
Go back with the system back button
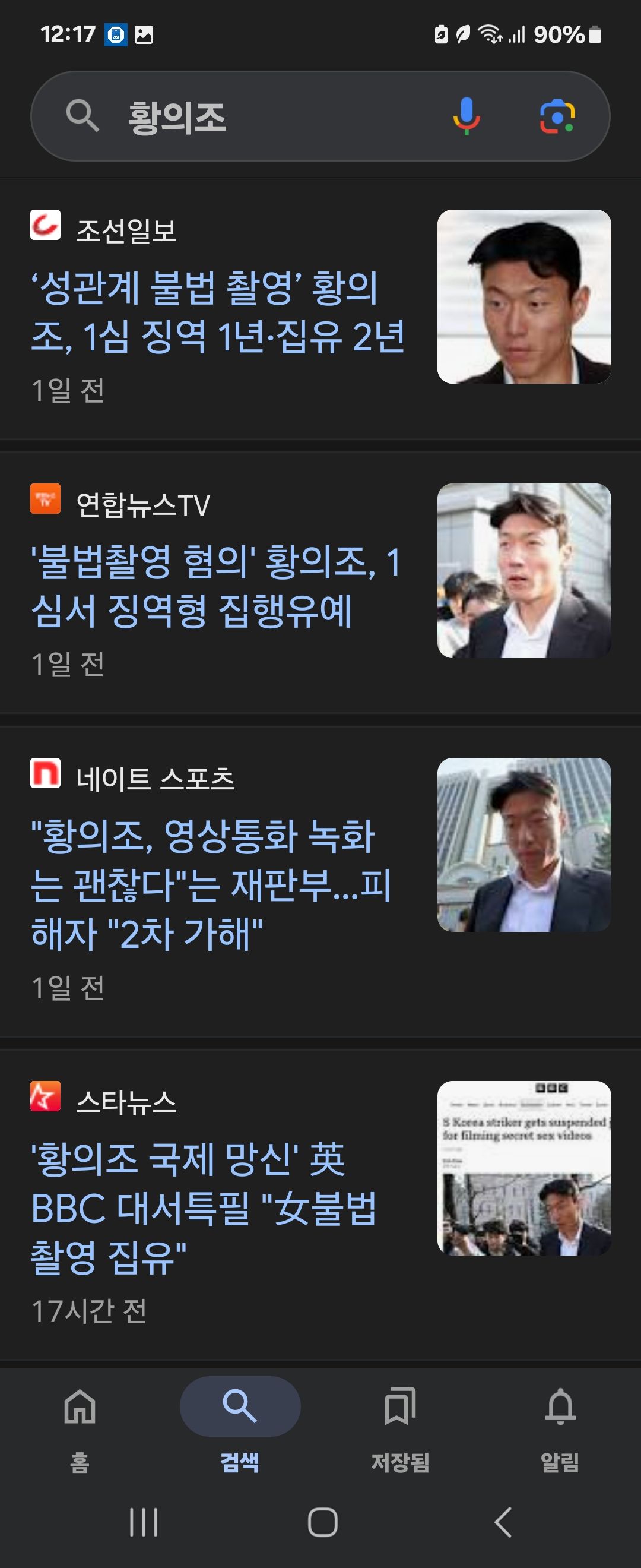coord(502,1522)
